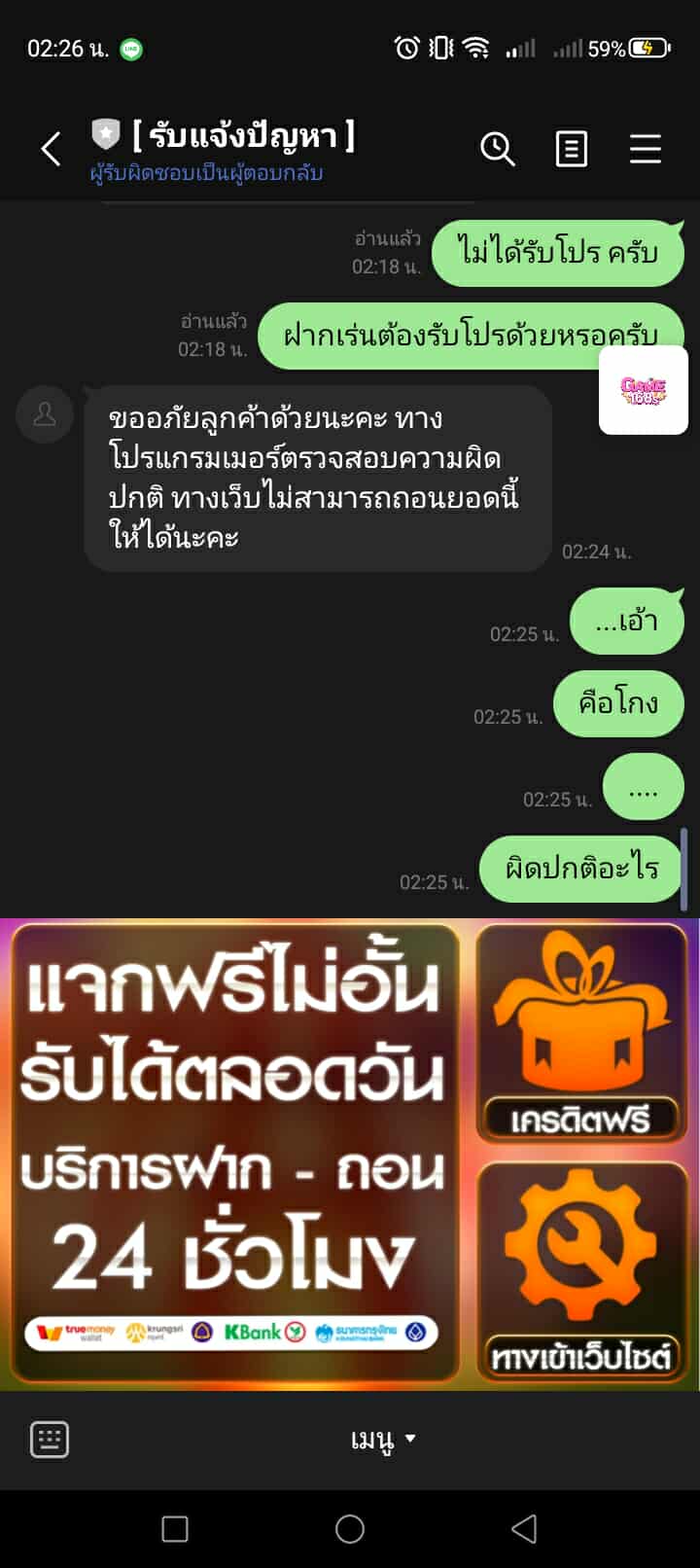Viewport: 700px width, 1568px height.
Task: Open the เครดิตฟรี tile
Action: pyautogui.click(x=581, y=1033)
